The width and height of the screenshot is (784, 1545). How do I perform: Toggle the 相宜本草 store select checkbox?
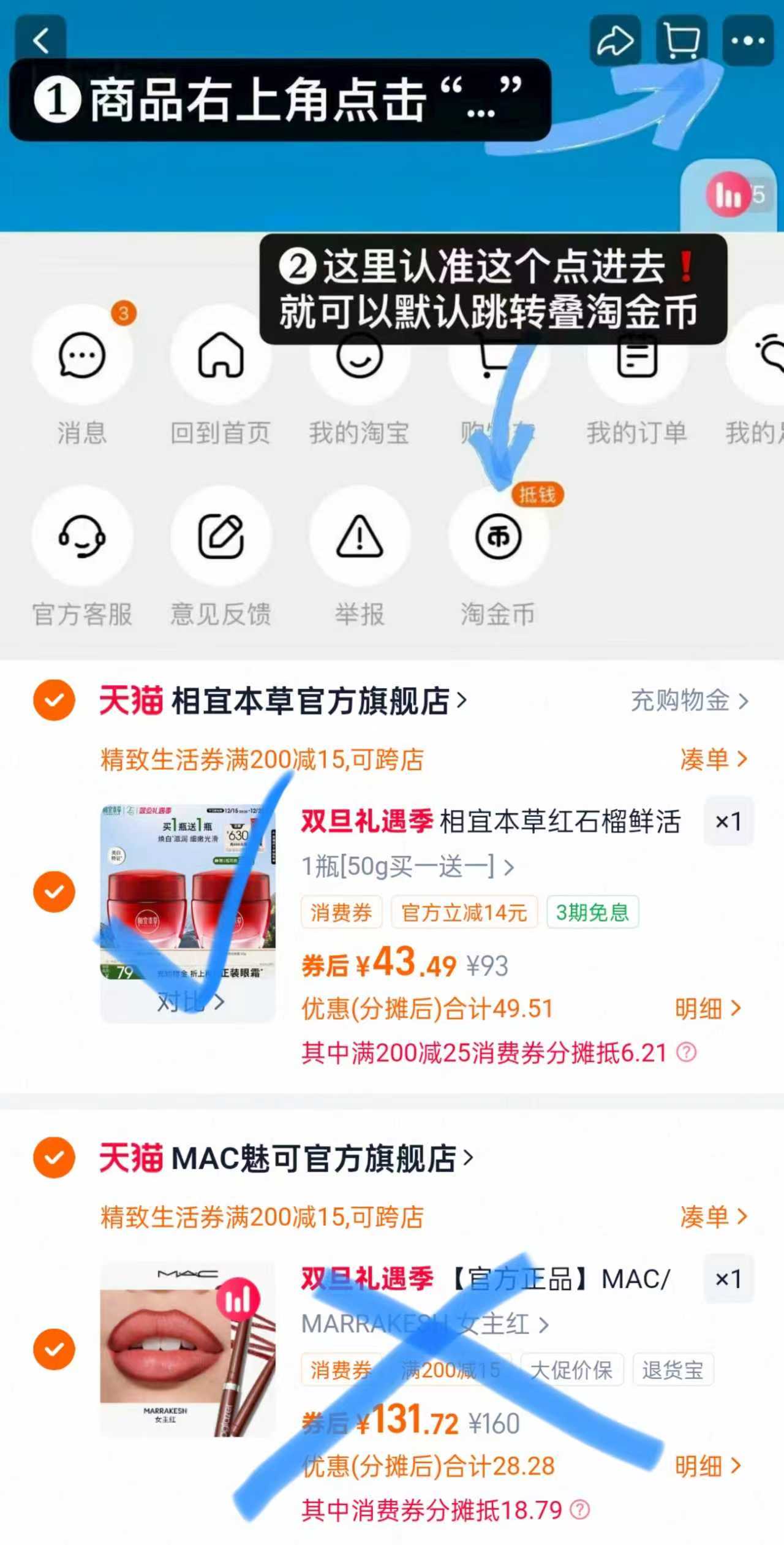point(54,700)
